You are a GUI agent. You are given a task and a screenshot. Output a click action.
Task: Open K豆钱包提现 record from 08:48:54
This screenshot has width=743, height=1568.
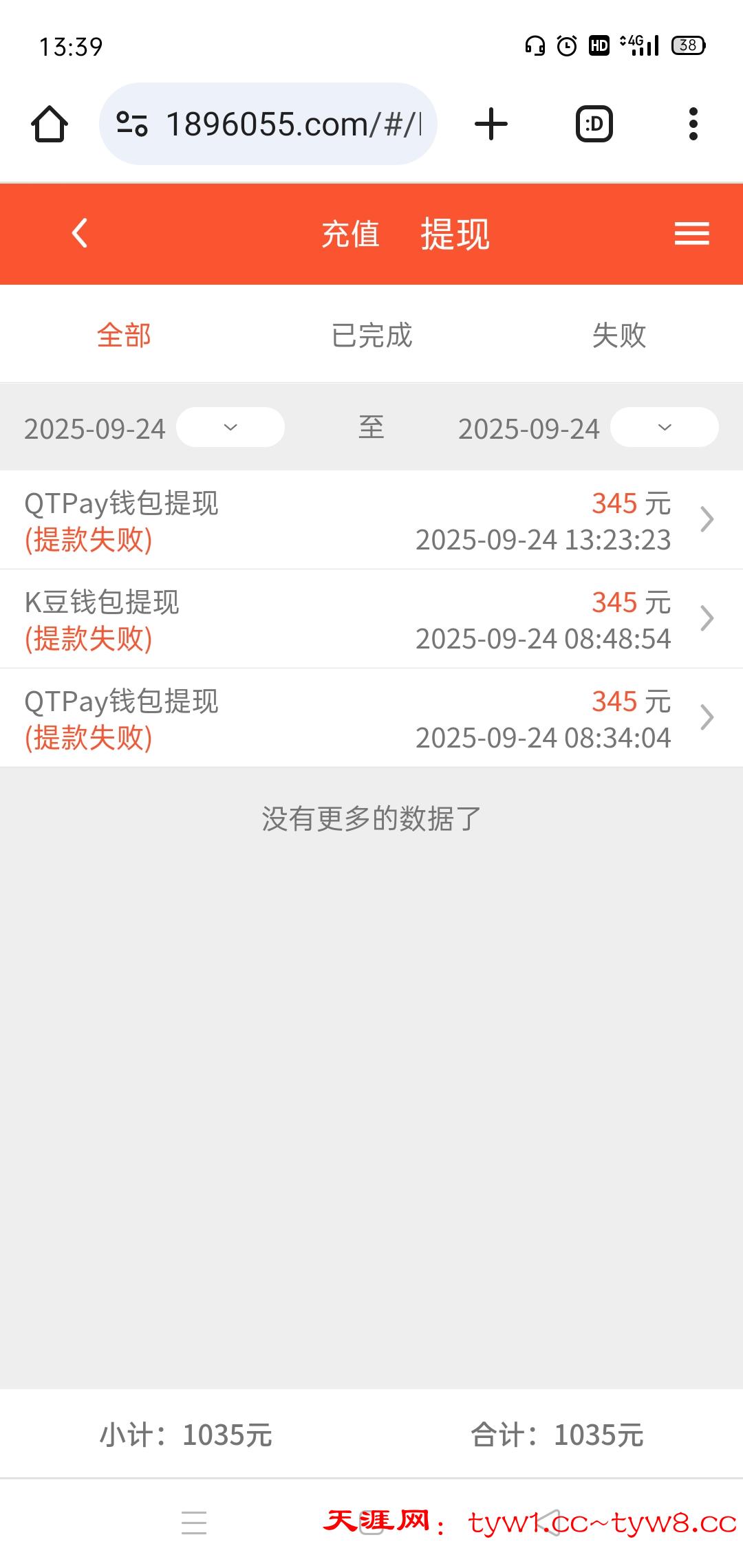pyautogui.click(x=371, y=619)
